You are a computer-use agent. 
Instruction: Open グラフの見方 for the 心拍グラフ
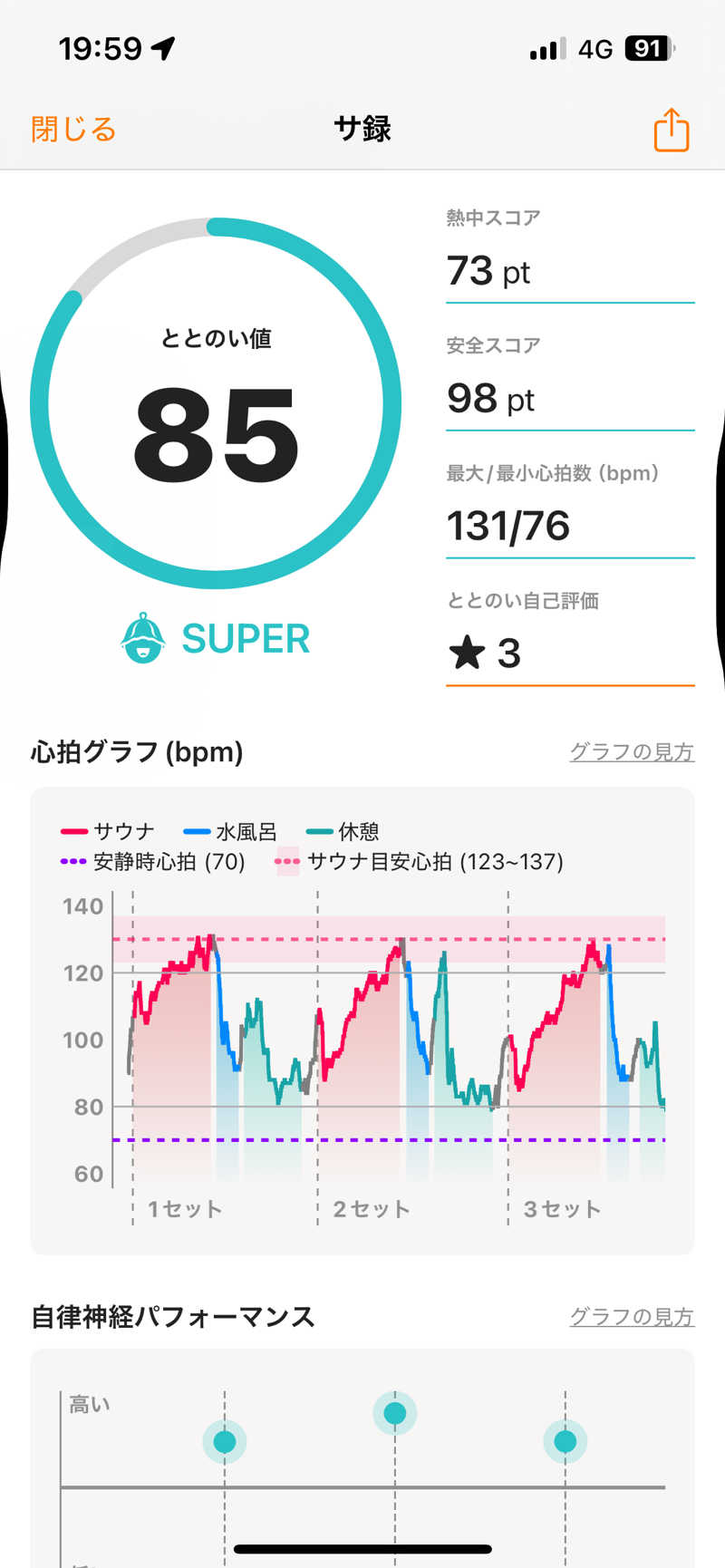pos(632,751)
